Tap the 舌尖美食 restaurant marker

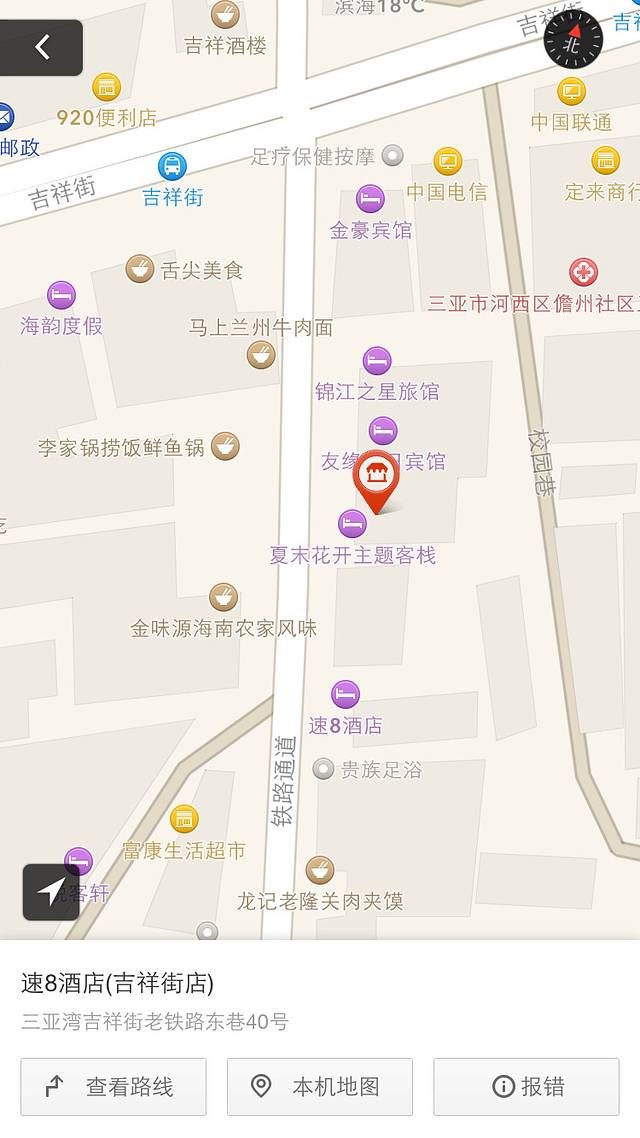[140, 269]
